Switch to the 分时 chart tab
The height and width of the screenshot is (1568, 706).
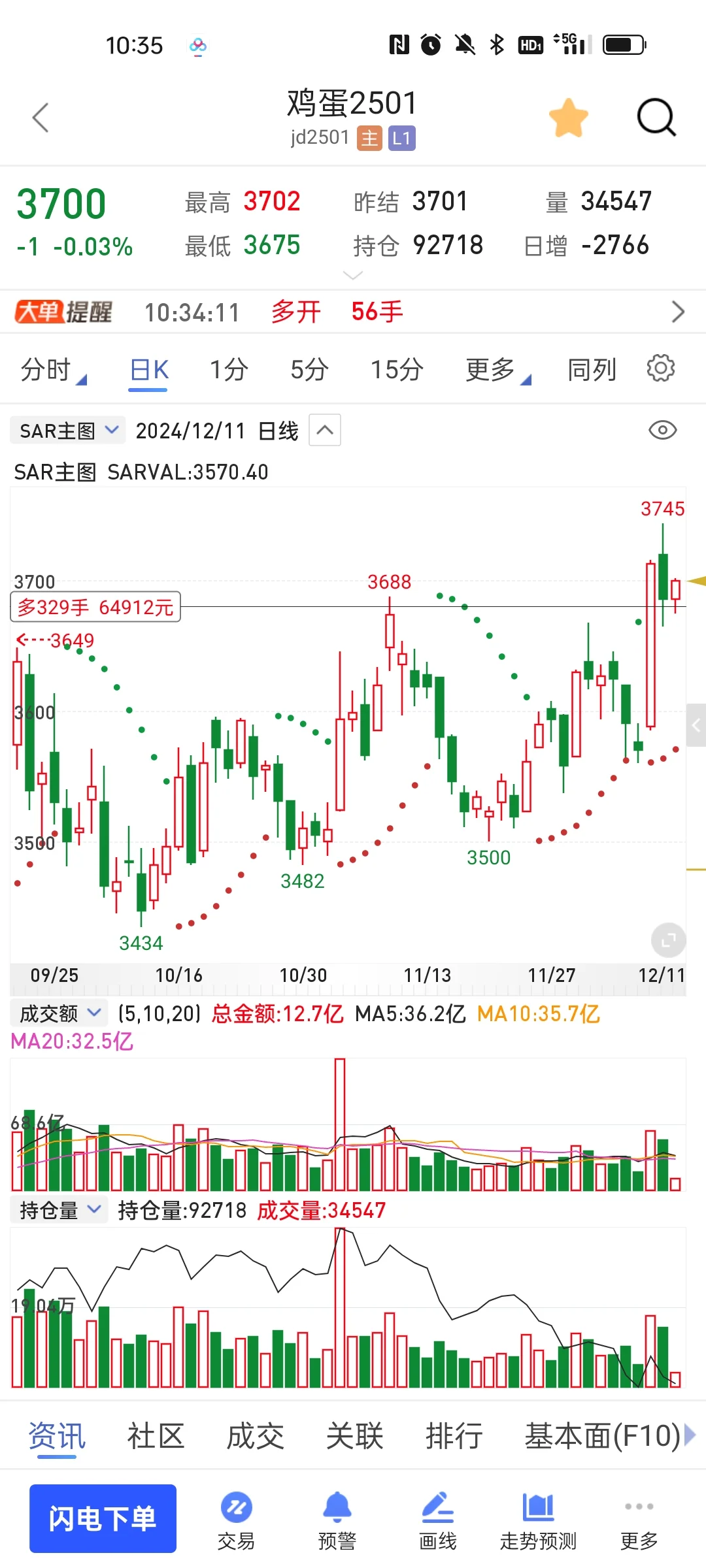(x=52, y=370)
